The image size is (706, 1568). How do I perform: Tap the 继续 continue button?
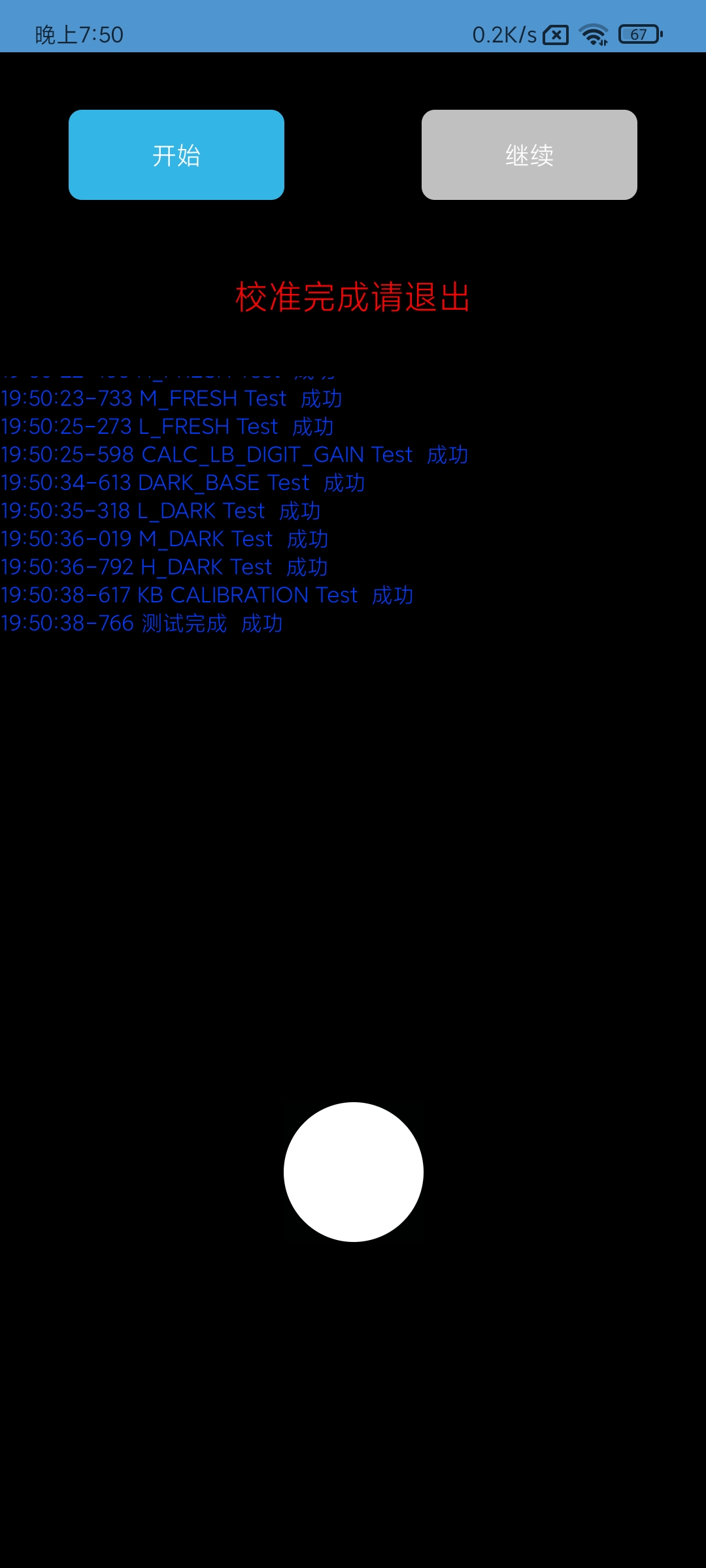529,155
